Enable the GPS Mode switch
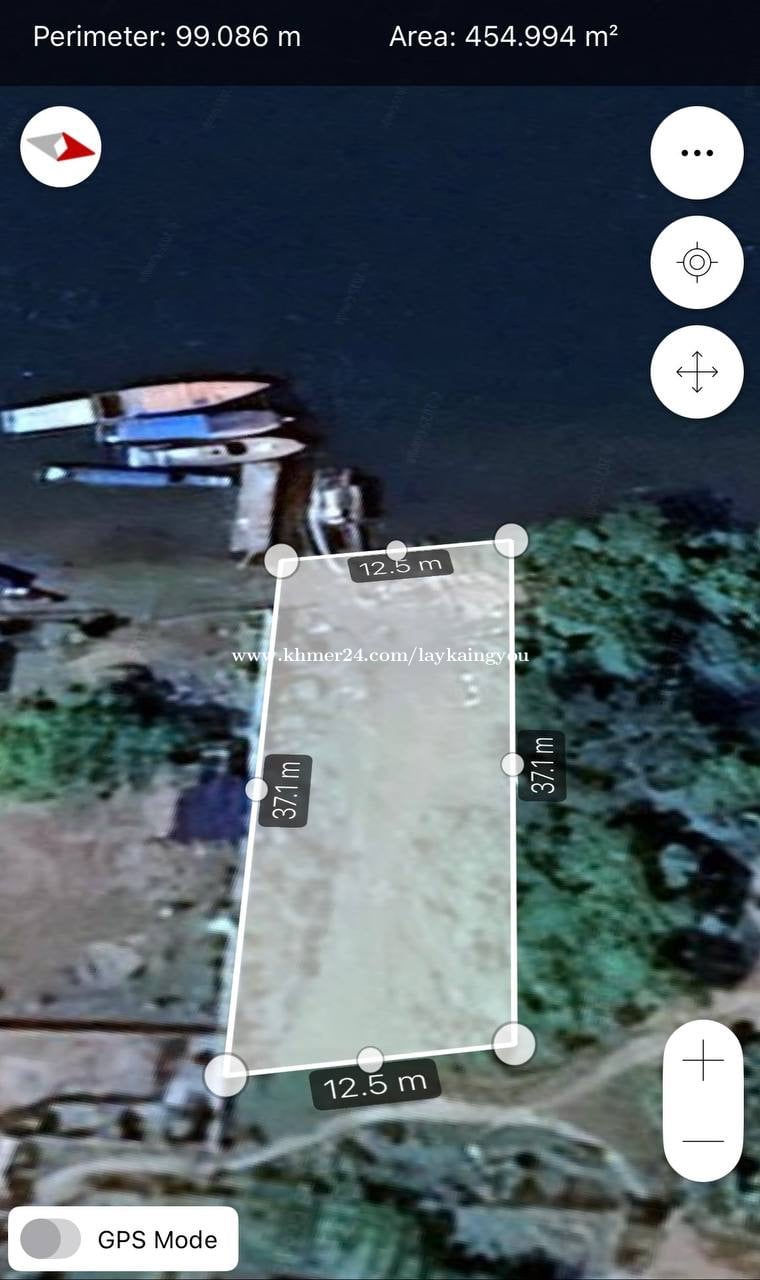 (x=51, y=1239)
